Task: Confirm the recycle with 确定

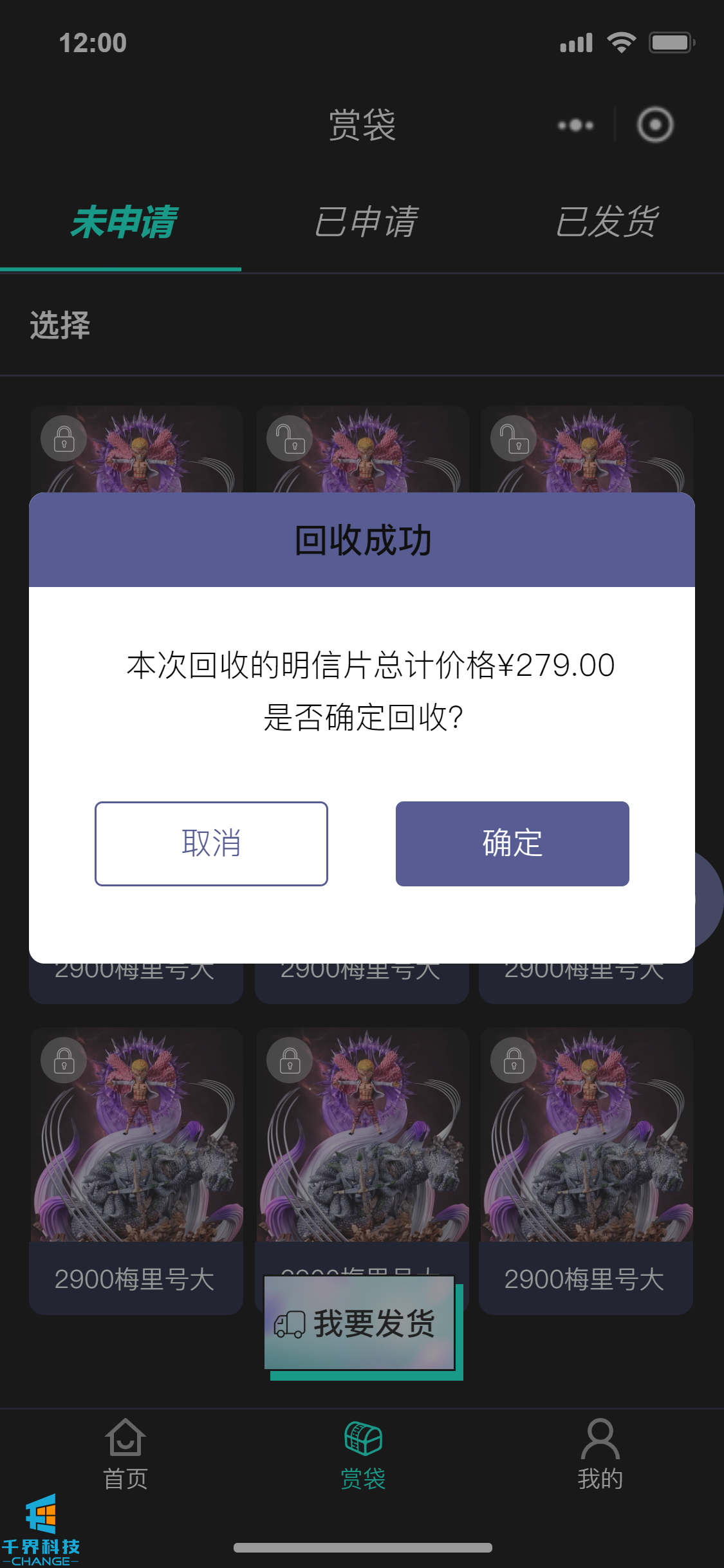Action: 512,843
